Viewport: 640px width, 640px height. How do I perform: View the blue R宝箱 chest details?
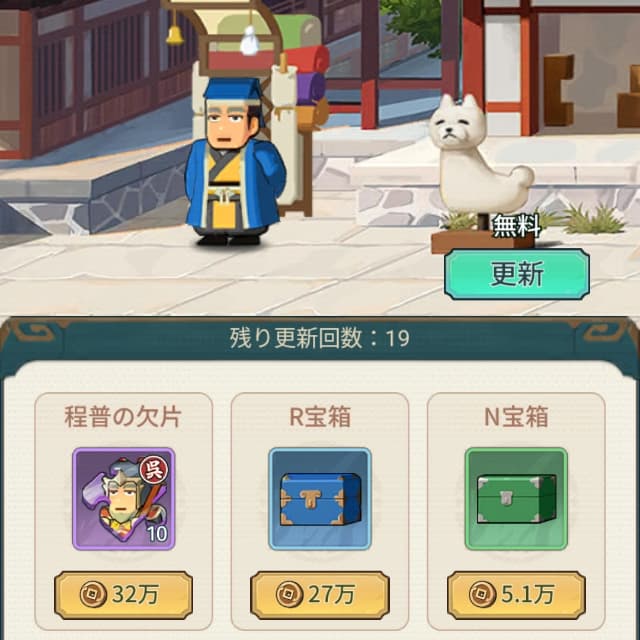click(319, 498)
